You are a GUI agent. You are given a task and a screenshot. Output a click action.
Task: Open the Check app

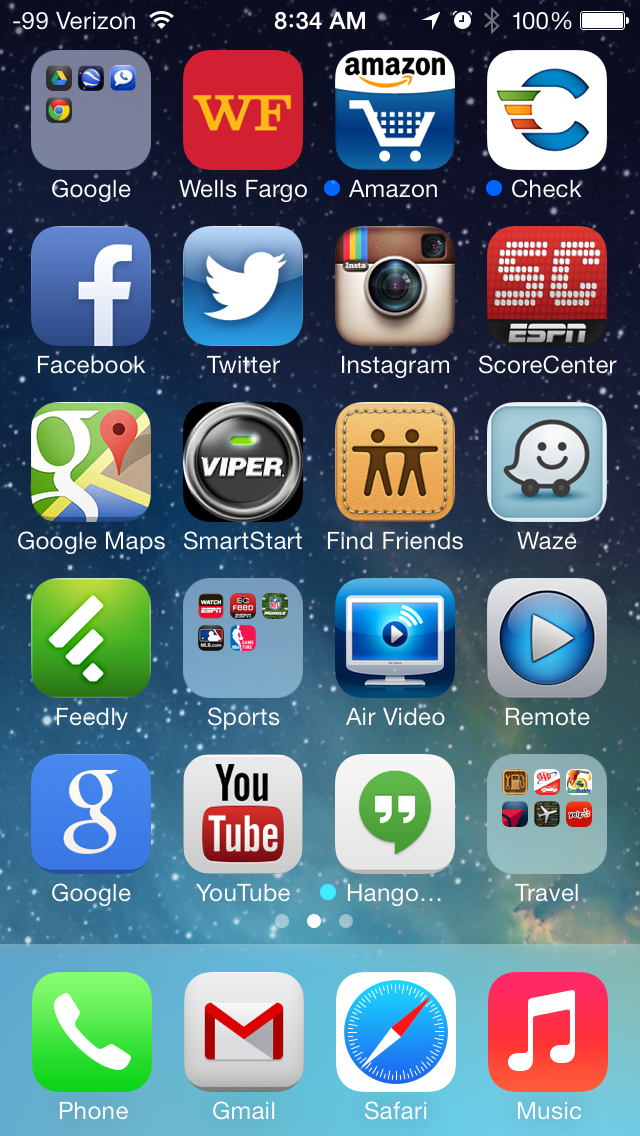tap(547, 110)
